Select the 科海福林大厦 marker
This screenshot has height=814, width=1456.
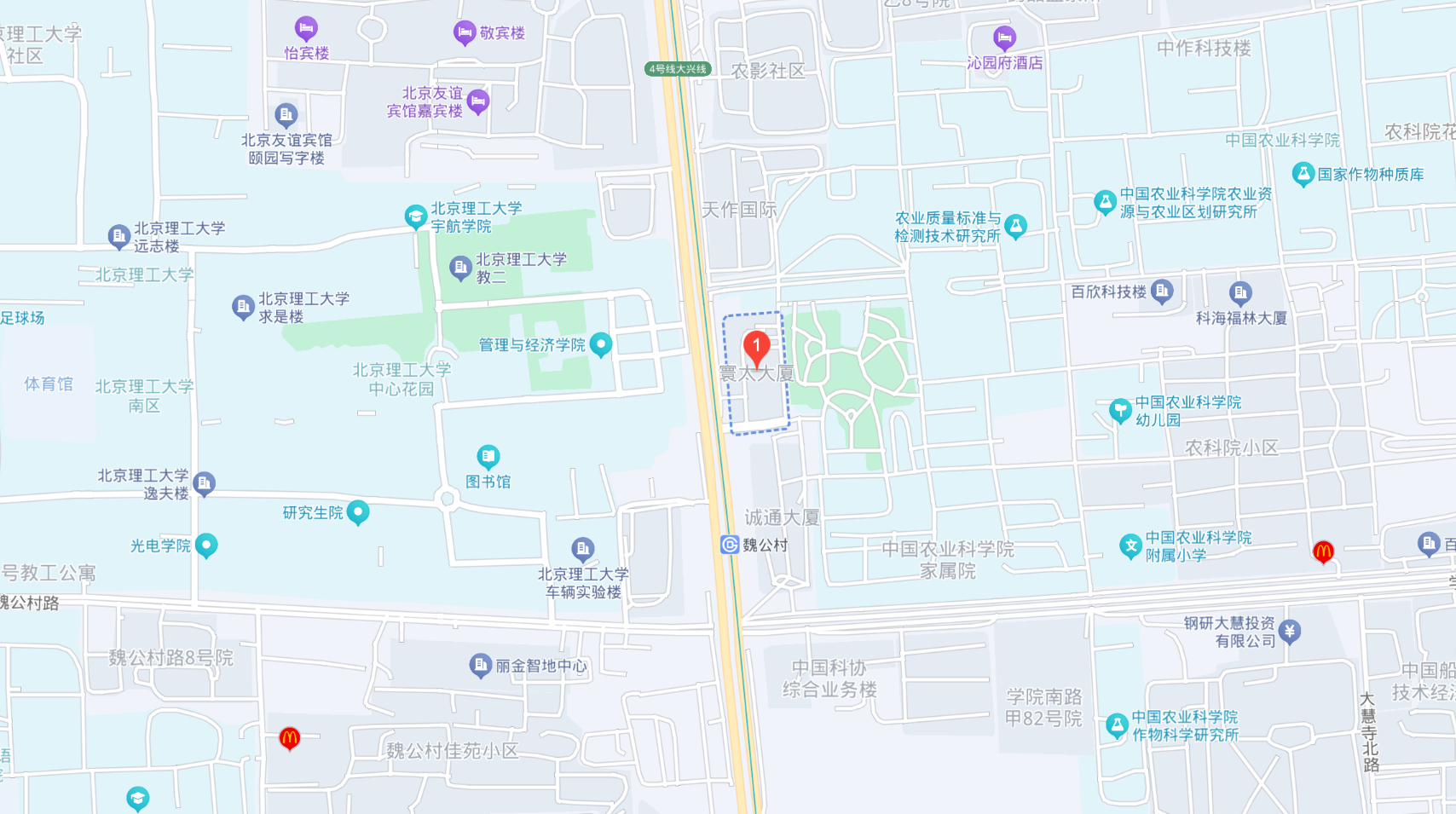(1240, 293)
